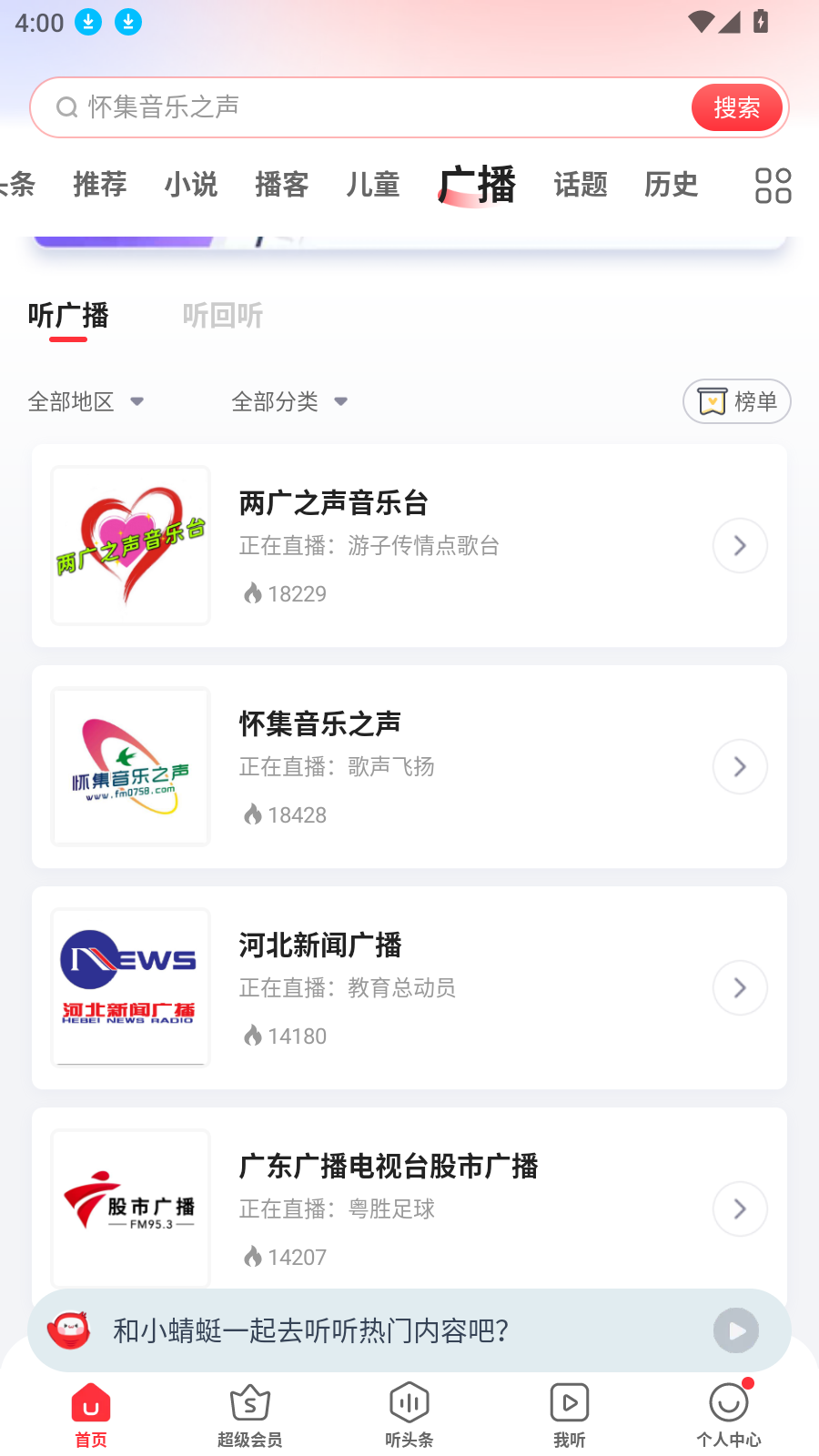
Task: Tap the red 搜索 button
Action: pyautogui.click(x=737, y=107)
